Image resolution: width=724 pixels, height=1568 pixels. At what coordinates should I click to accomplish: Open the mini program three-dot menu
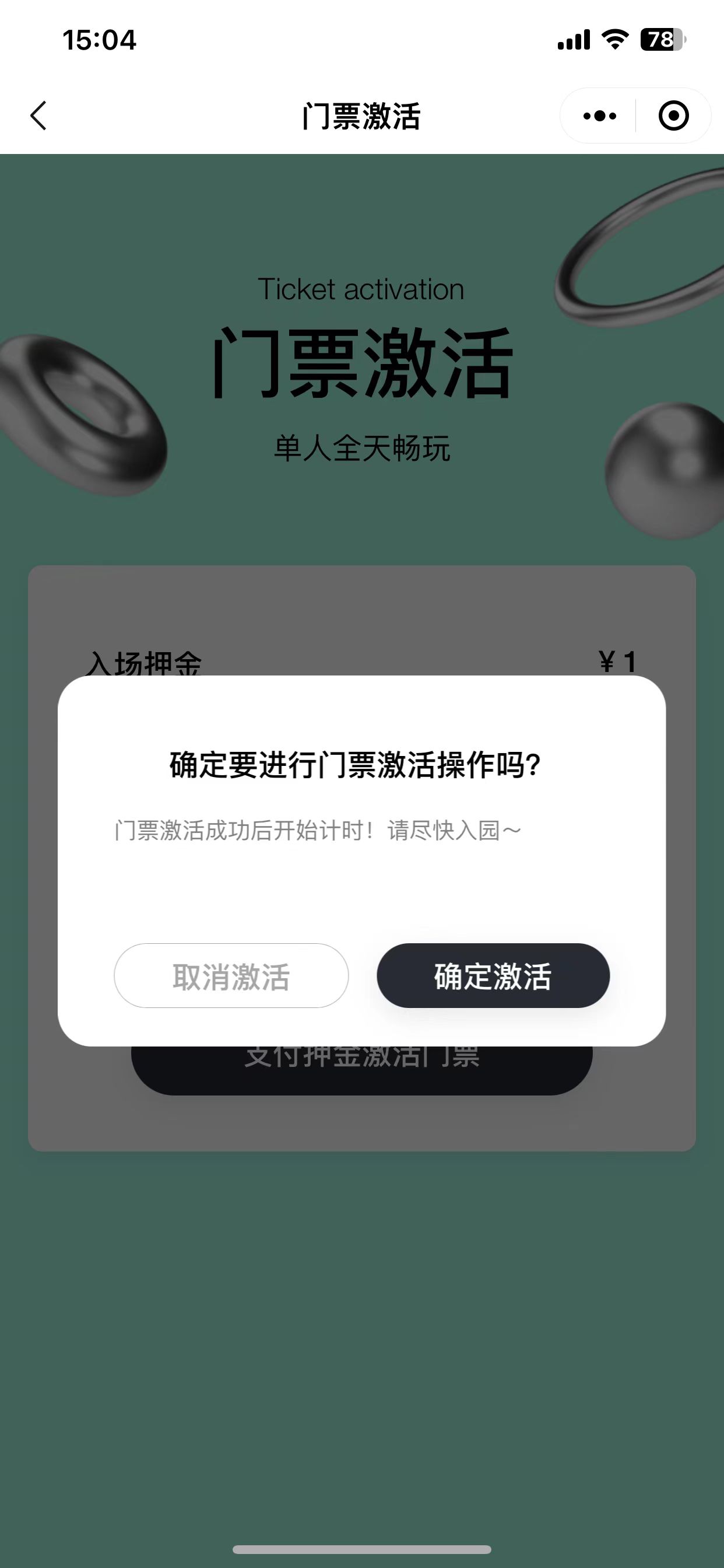(599, 116)
